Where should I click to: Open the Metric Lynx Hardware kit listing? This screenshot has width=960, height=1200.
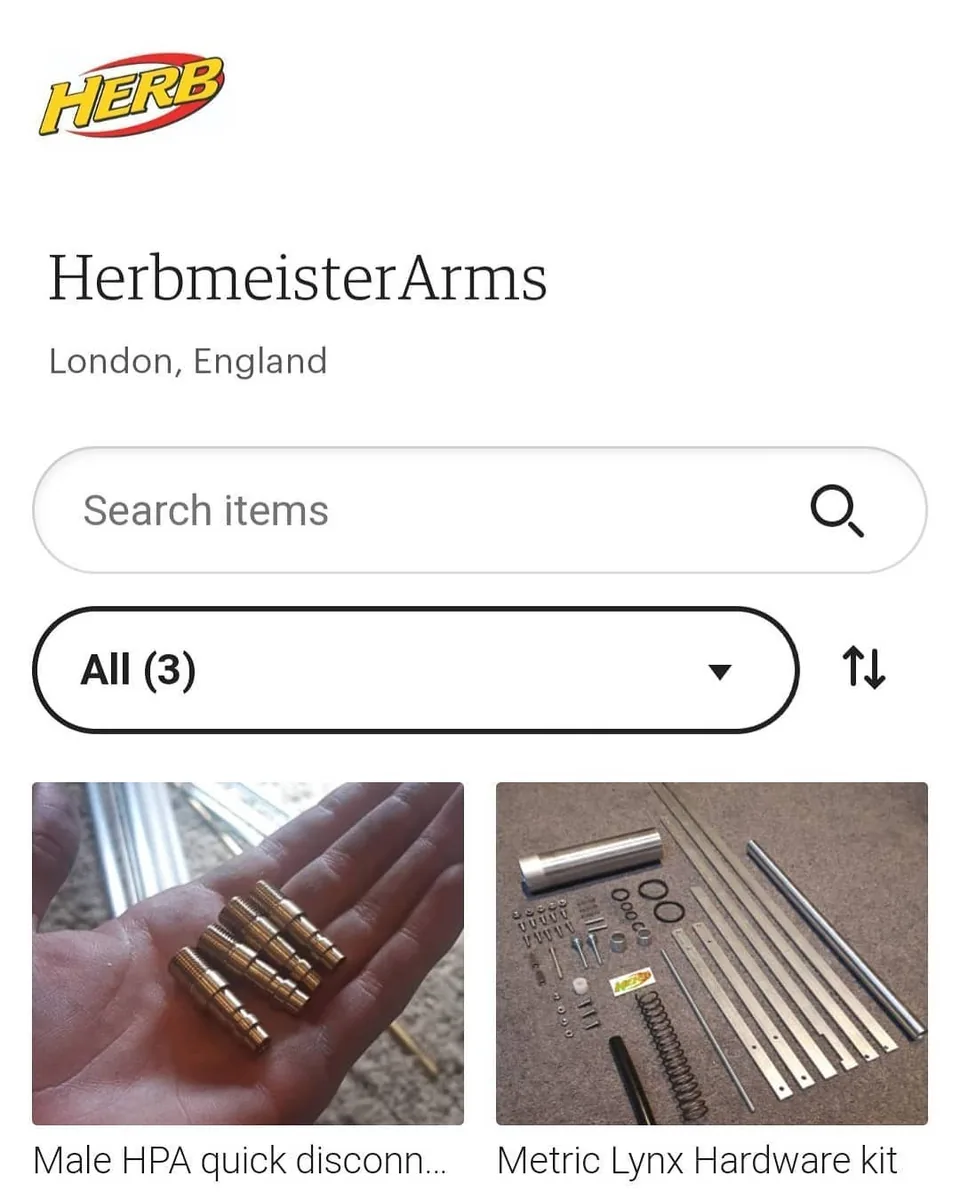[712, 953]
